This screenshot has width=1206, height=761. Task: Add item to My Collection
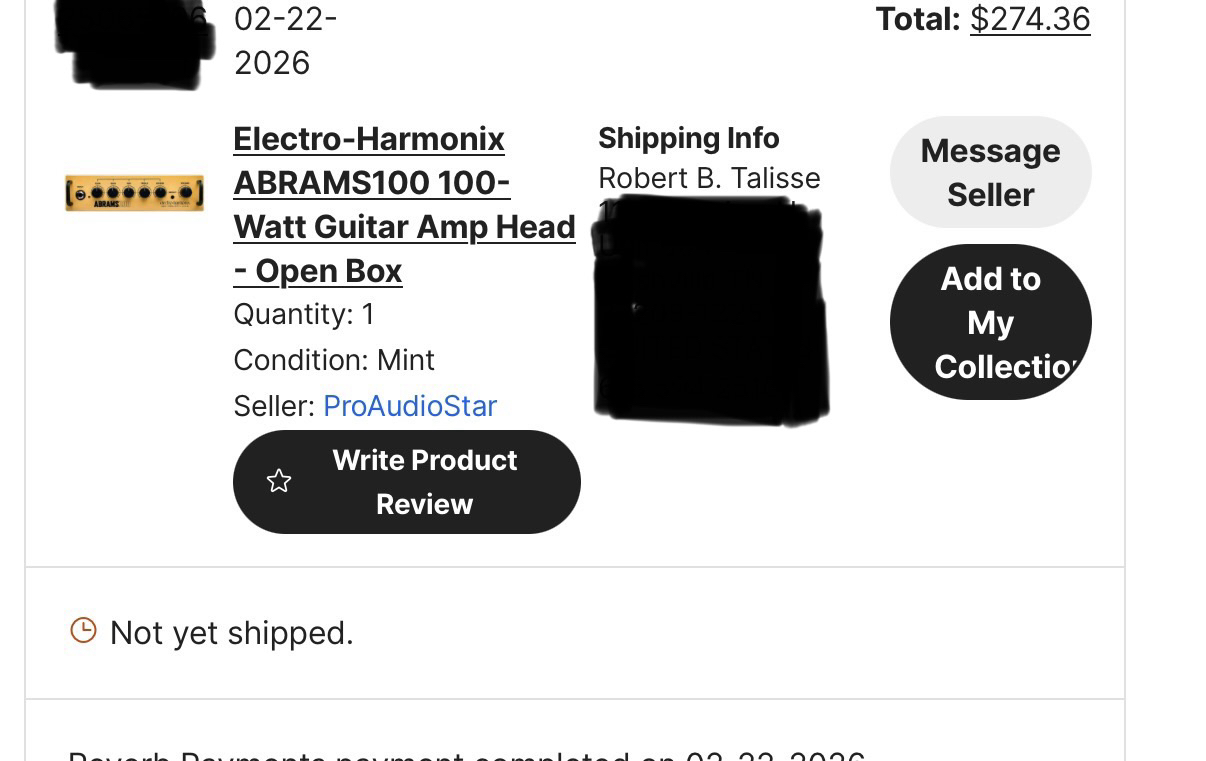pyautogui.click(x=990, y=322)
